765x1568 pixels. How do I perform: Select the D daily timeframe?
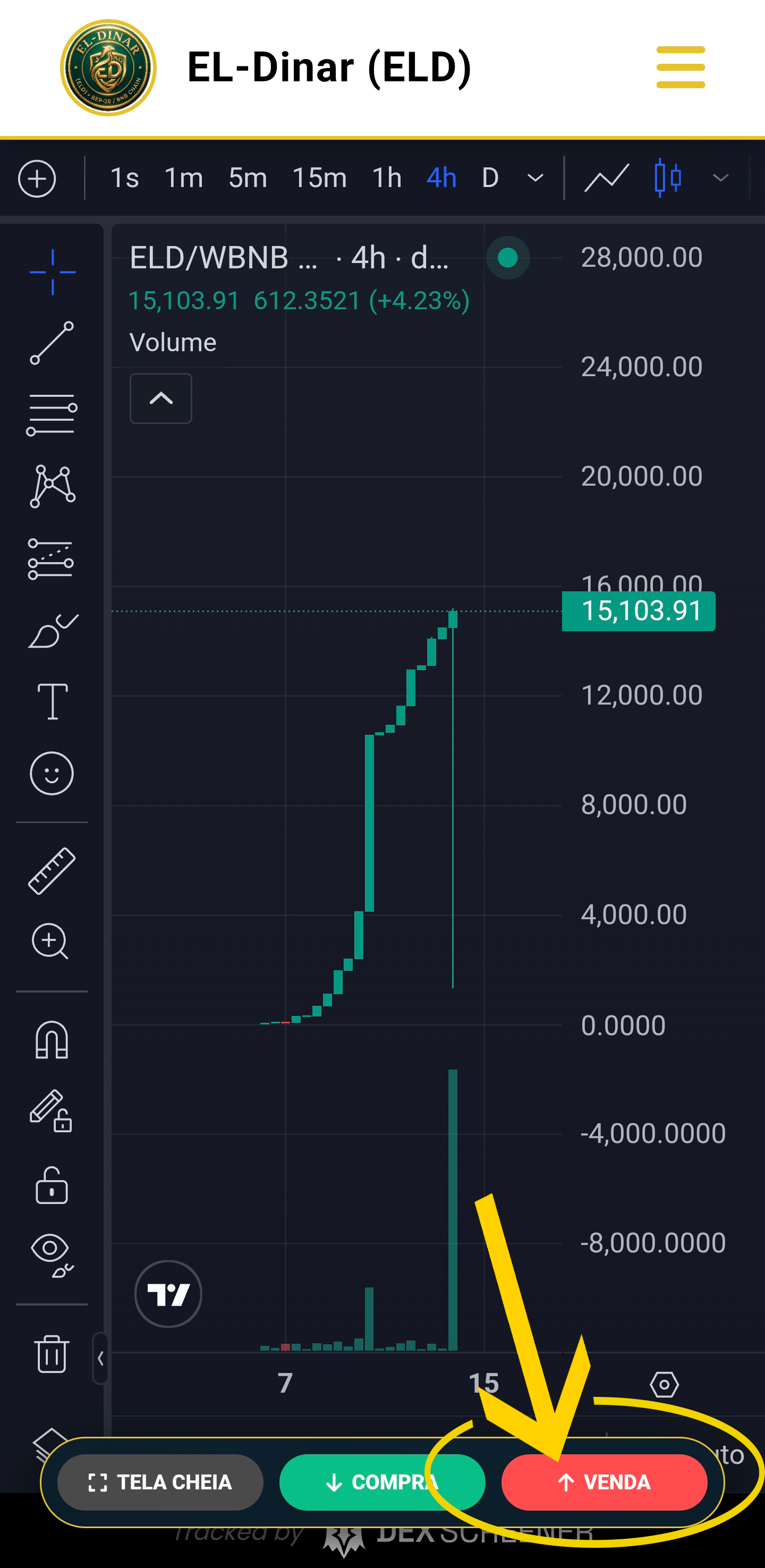coord(490,179)
